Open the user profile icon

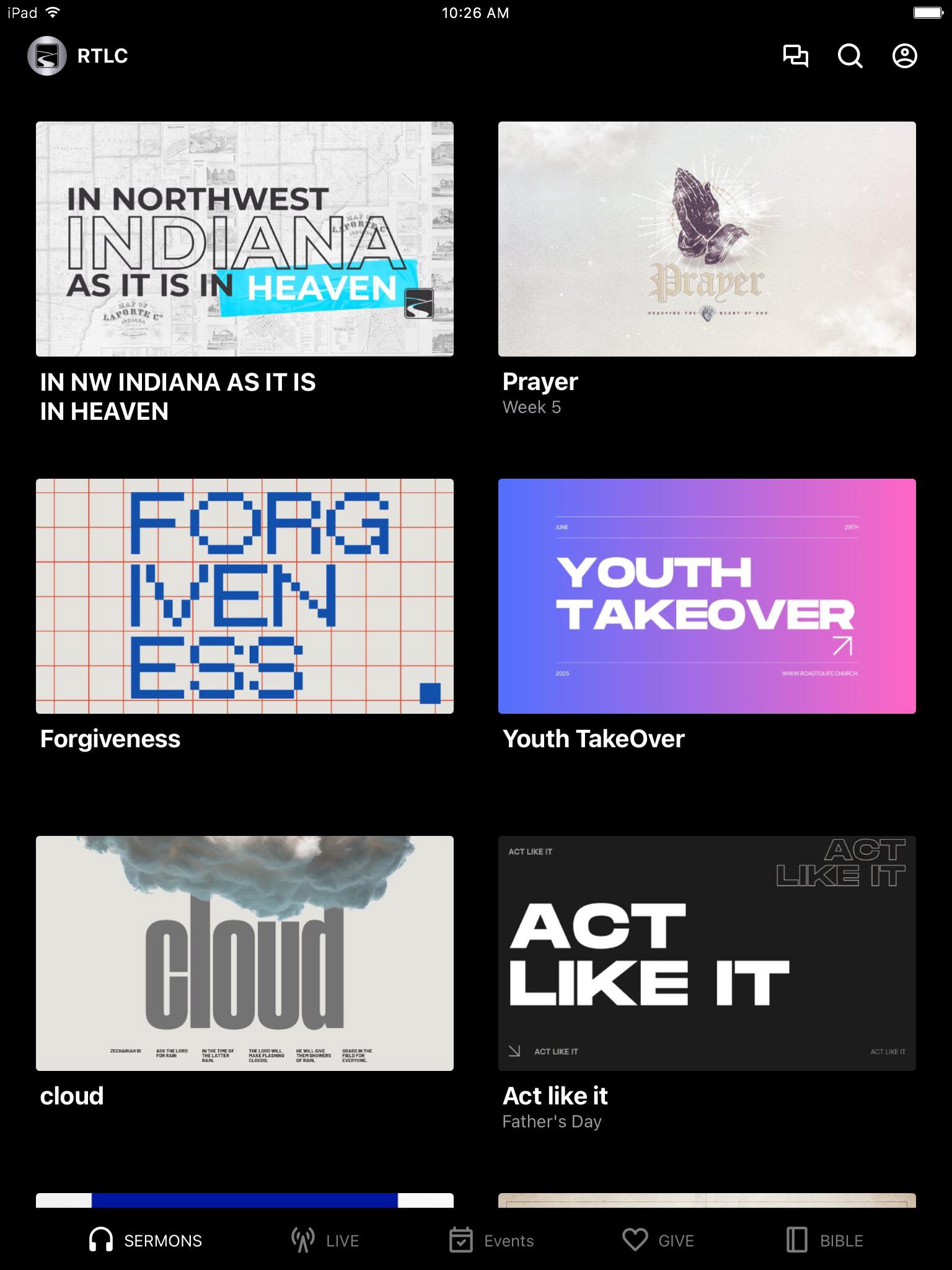(904, 56)
